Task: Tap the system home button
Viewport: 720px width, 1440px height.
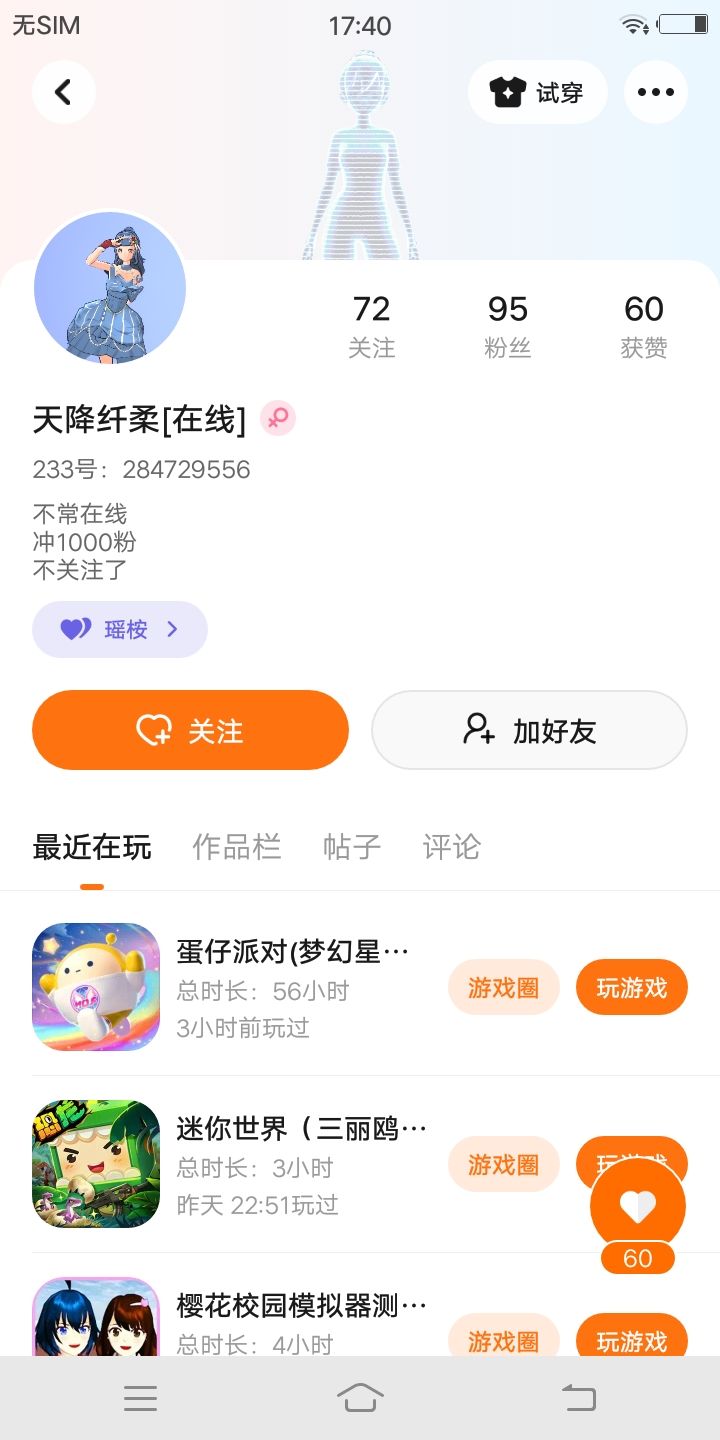Action: 360,1397
